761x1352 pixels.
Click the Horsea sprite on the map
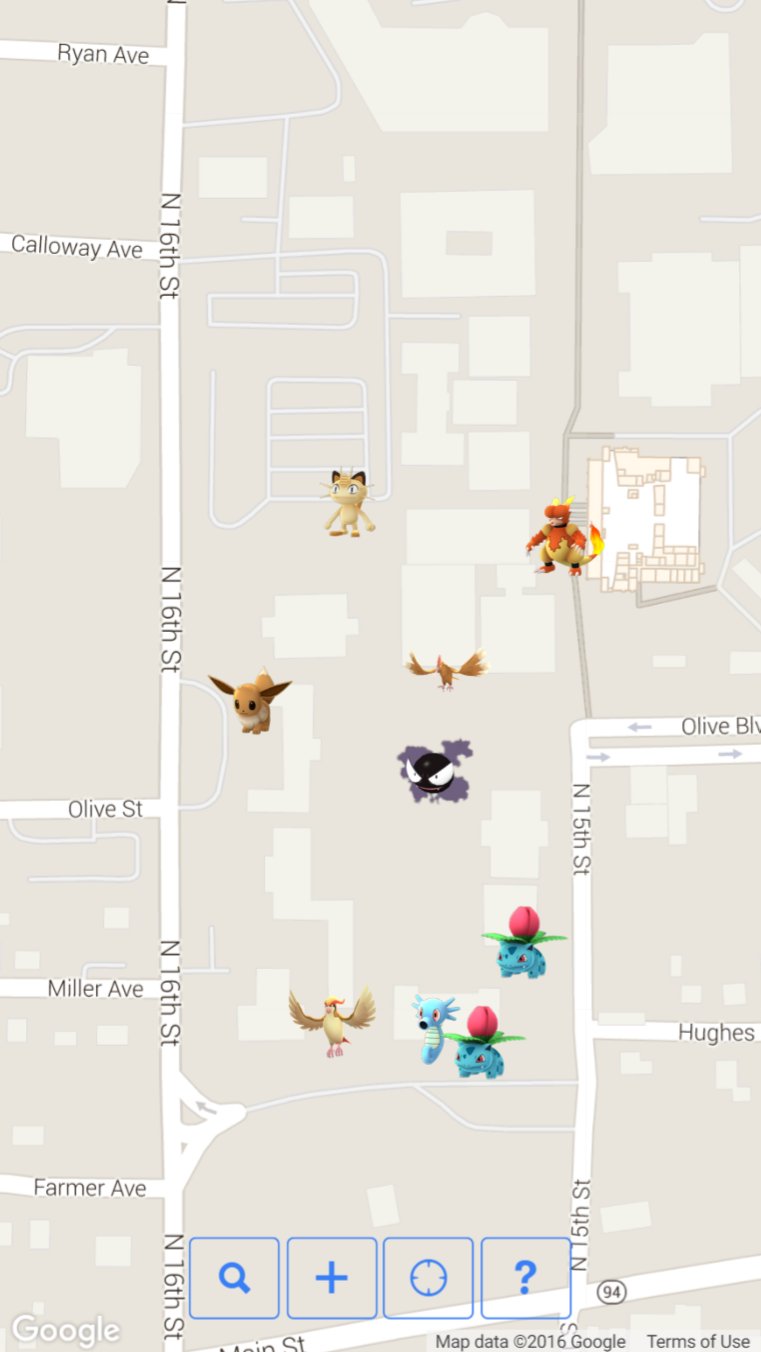point(432,1024)
